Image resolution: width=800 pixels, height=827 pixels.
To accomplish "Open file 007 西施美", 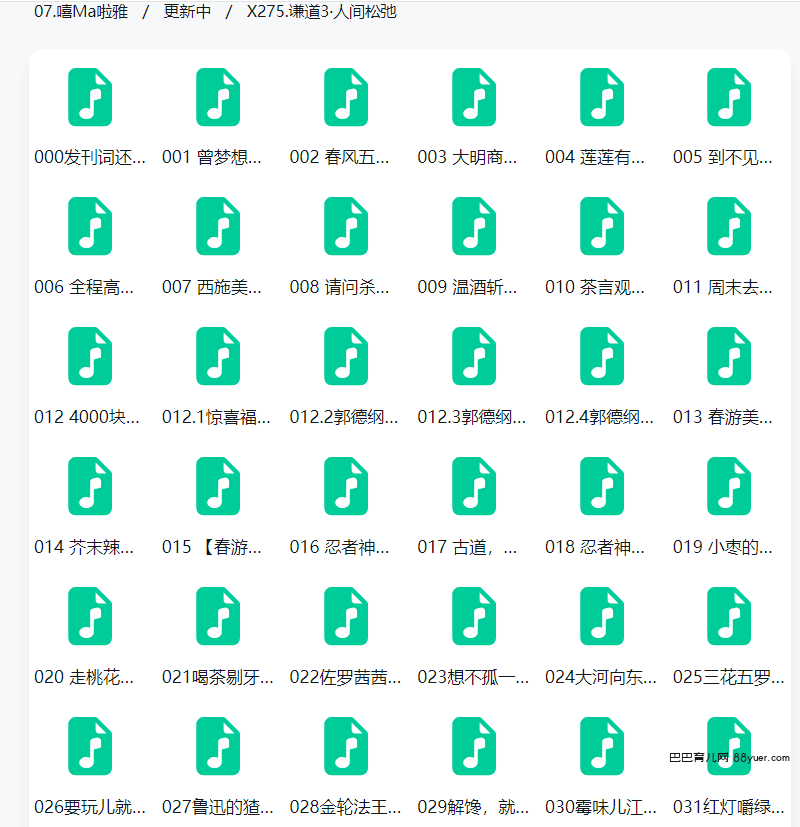I will pos(218,227).
